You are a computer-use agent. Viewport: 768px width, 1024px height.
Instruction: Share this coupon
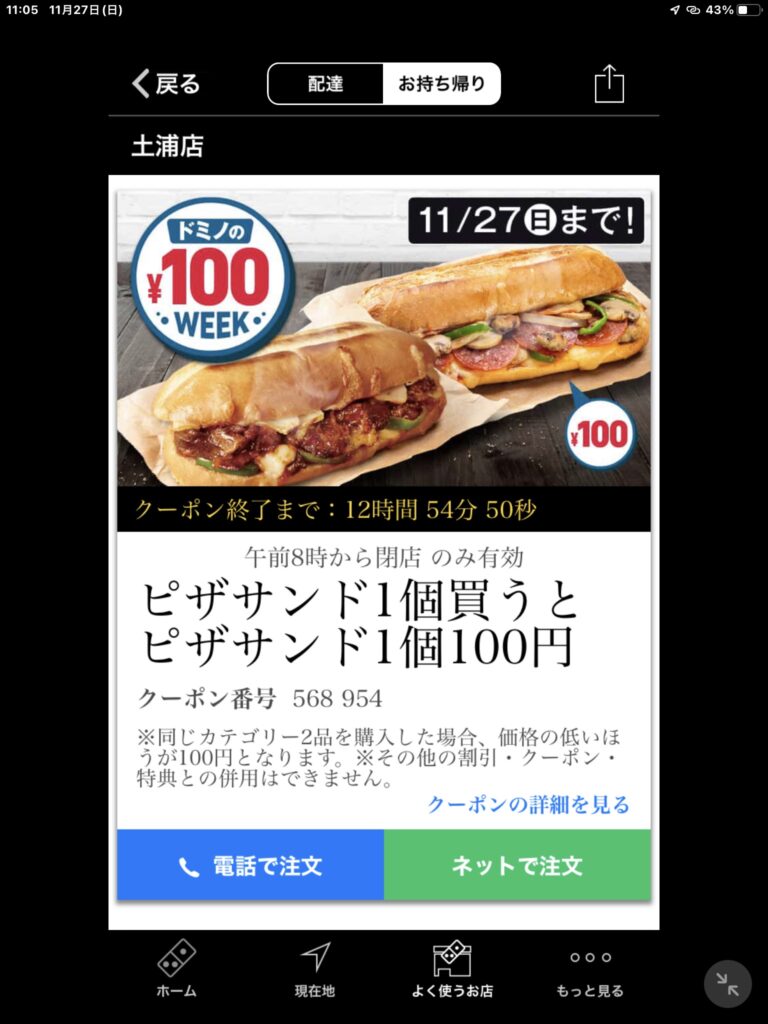(x=609, y=84)
